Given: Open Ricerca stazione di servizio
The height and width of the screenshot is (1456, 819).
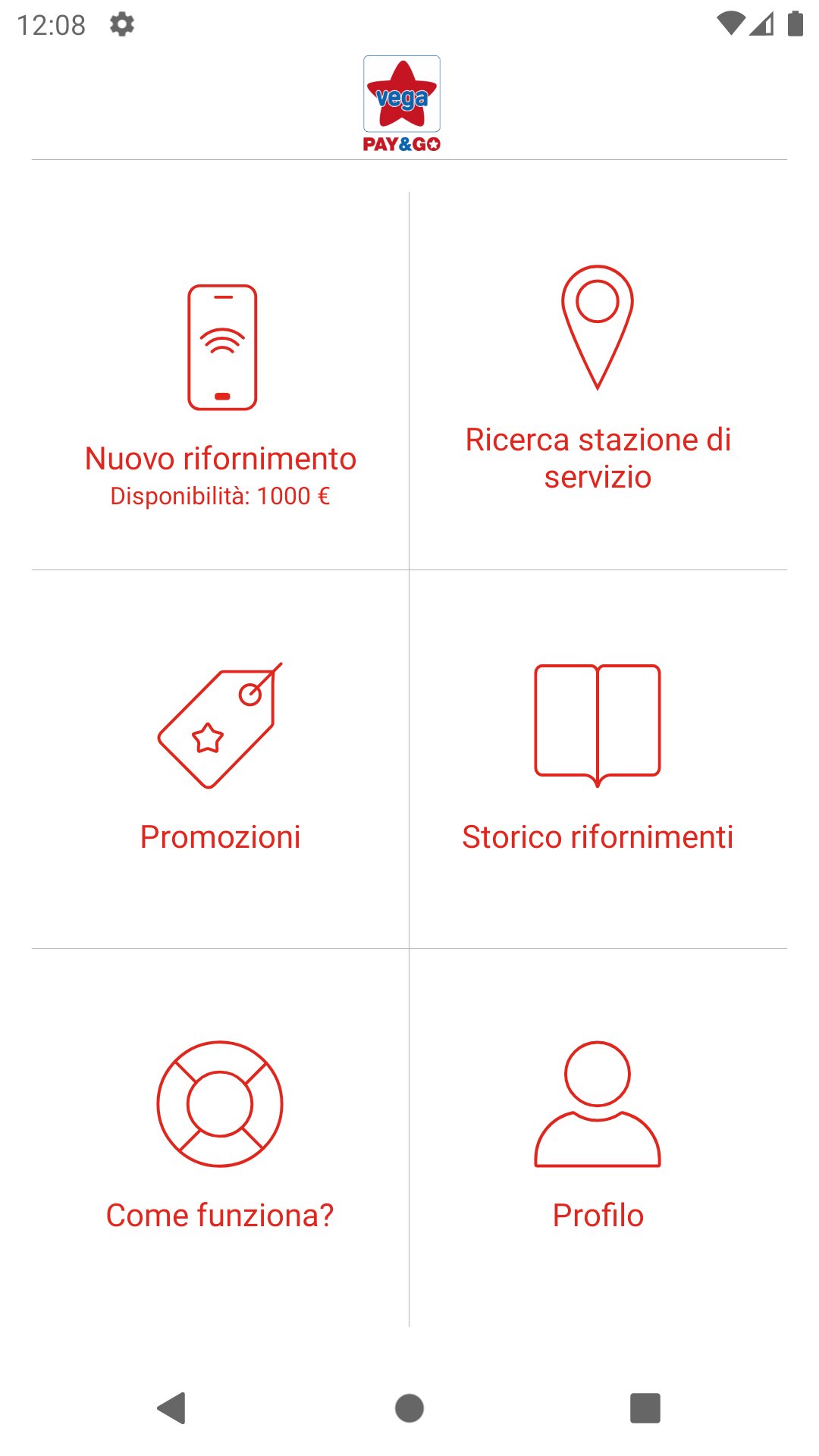Looking at the screenshot, I should 598,458.
